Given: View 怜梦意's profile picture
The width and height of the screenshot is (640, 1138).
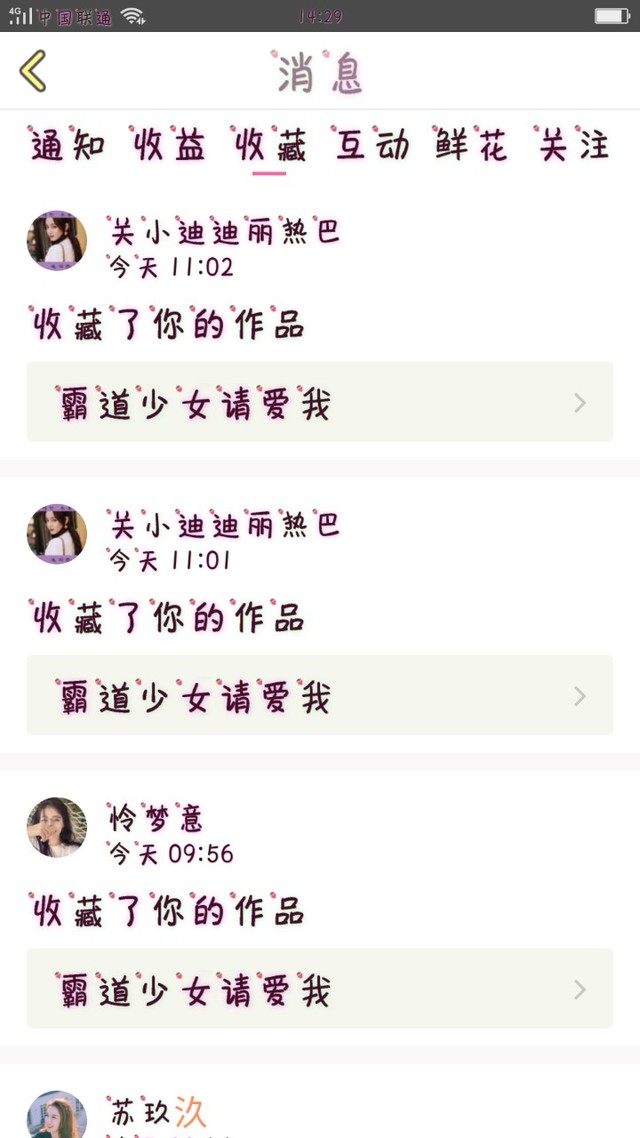Looking at the screenshot, I should click(x=57, y=827).
